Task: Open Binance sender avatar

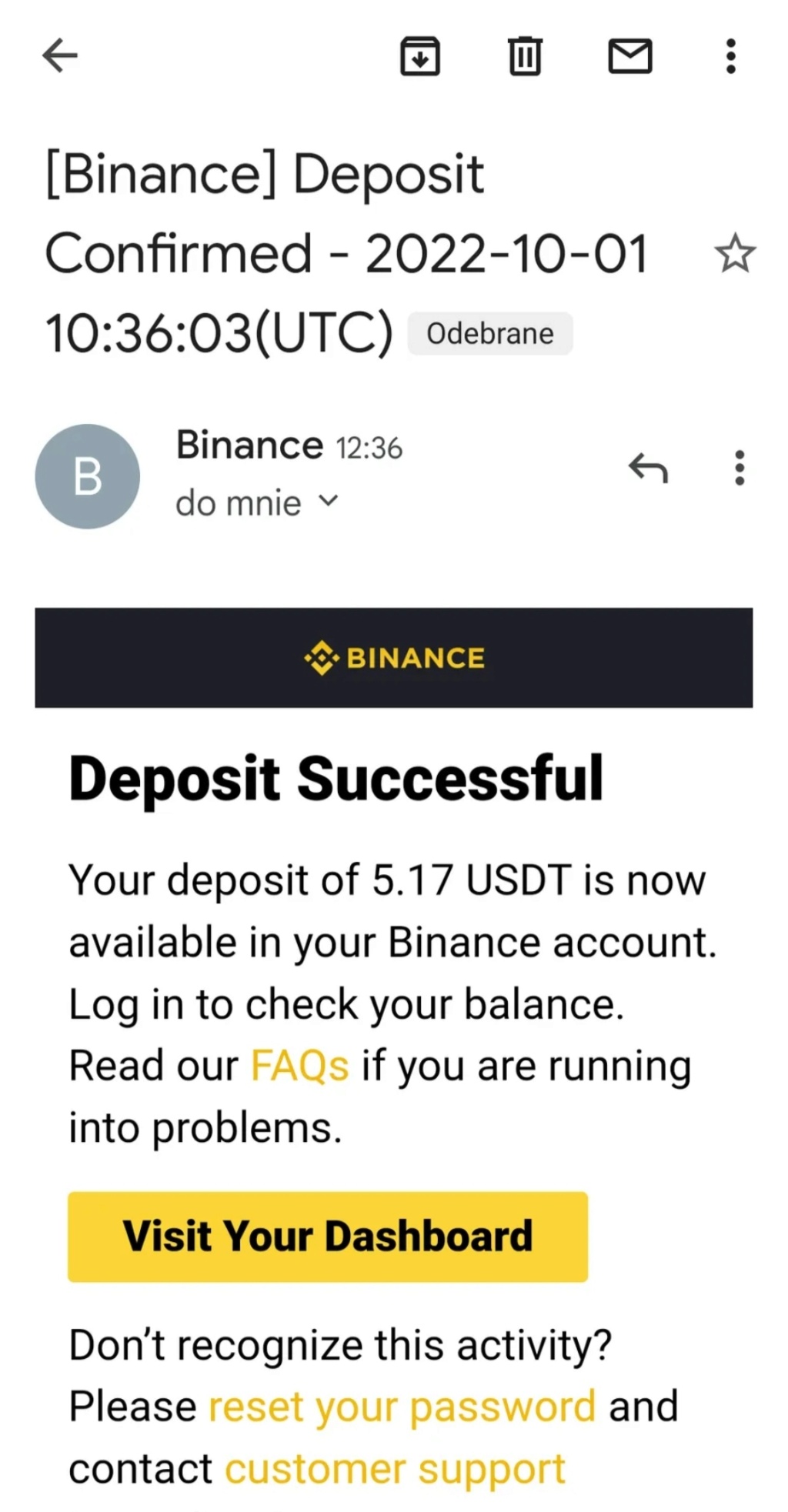Action: tap(88, 476)
